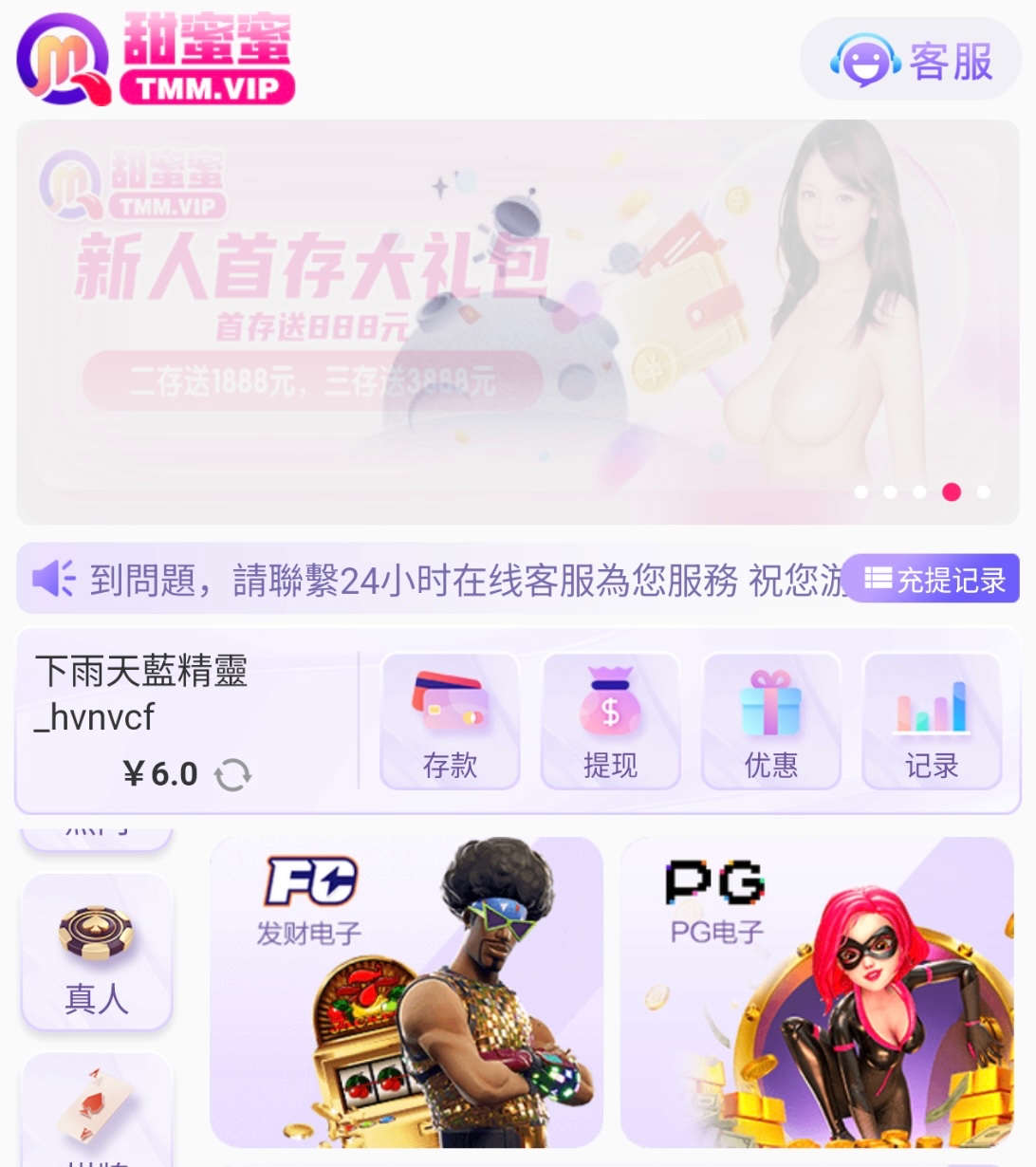Open 存款 deposit

tap(450, 721)
